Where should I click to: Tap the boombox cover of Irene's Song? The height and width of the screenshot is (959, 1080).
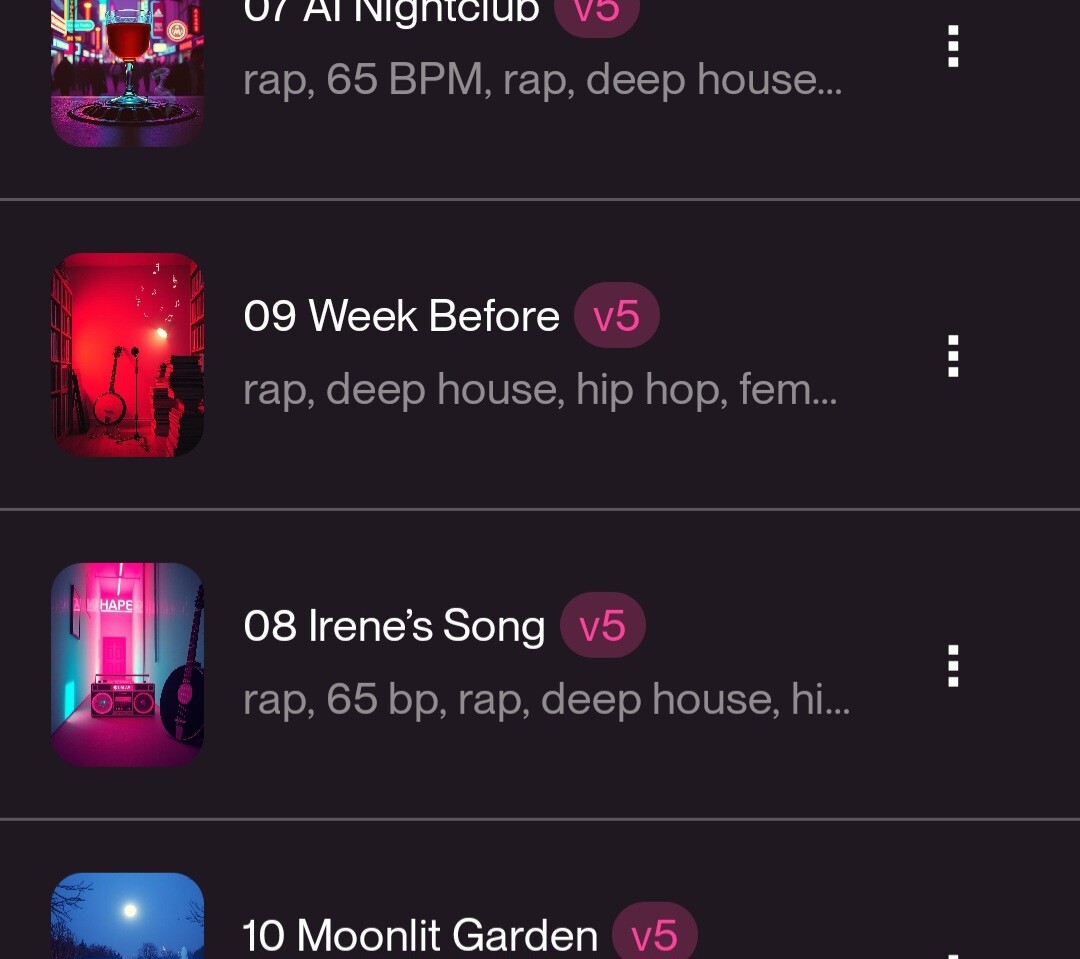[127, 665]
